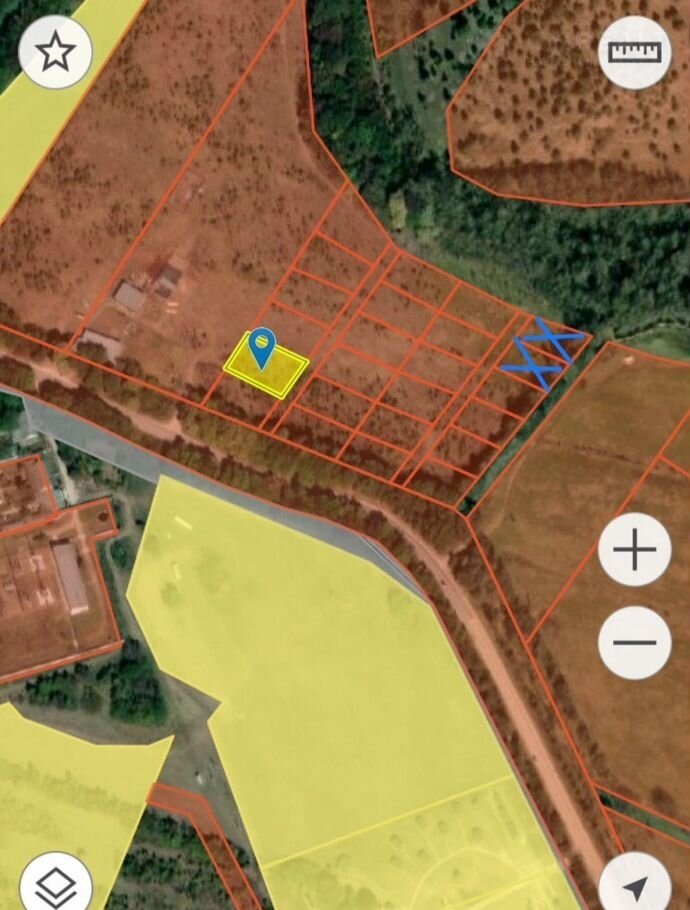The height and width of the screenshot is (910, 690).
Task: Zoom out with the minus button
Action: (x=635, y=643)
